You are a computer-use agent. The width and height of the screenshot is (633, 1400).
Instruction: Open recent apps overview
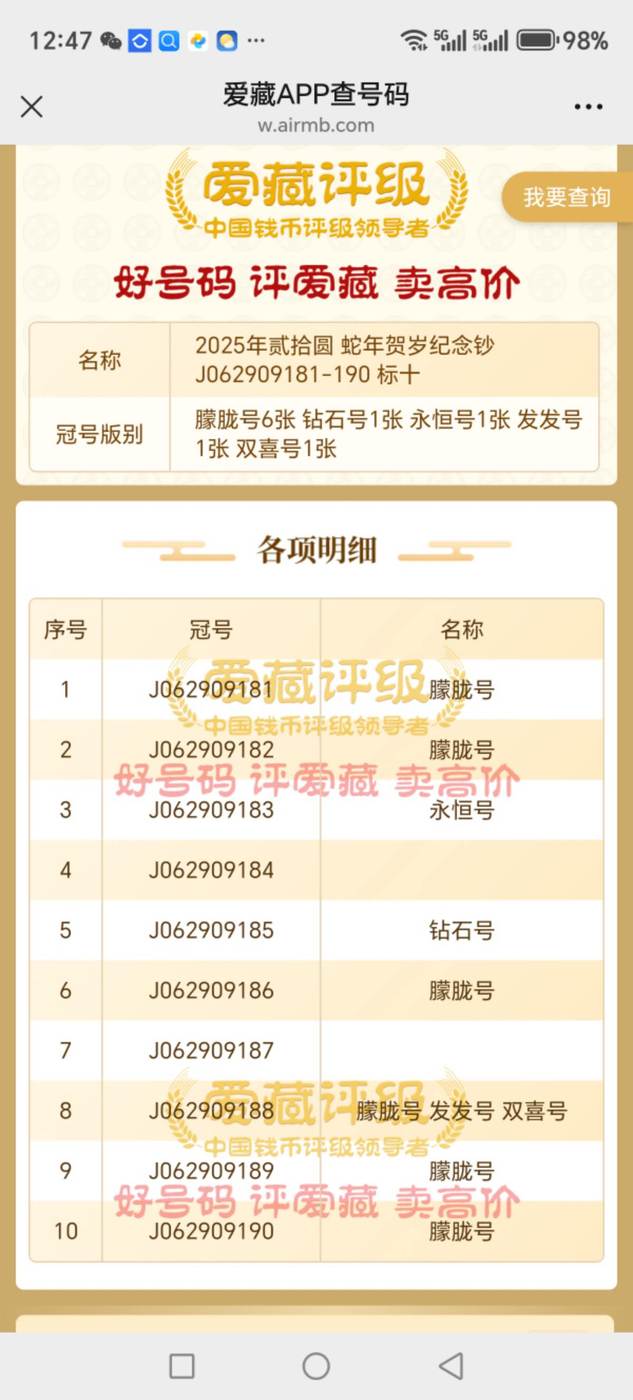pyautogui.click(x=182, y=1365)
